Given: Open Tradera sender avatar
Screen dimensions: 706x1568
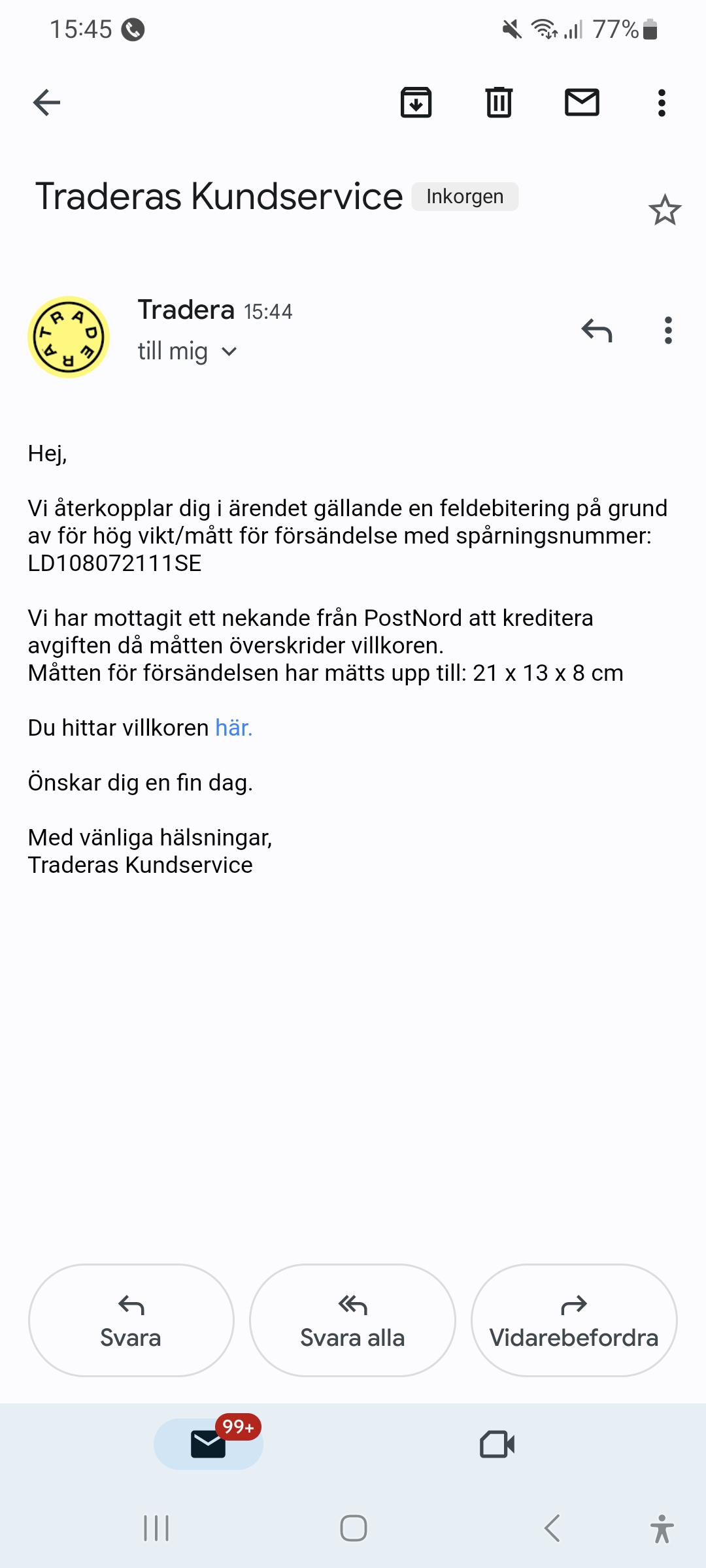Looking at the screenshot, I should pyautogui.click(x=69, y=337).
